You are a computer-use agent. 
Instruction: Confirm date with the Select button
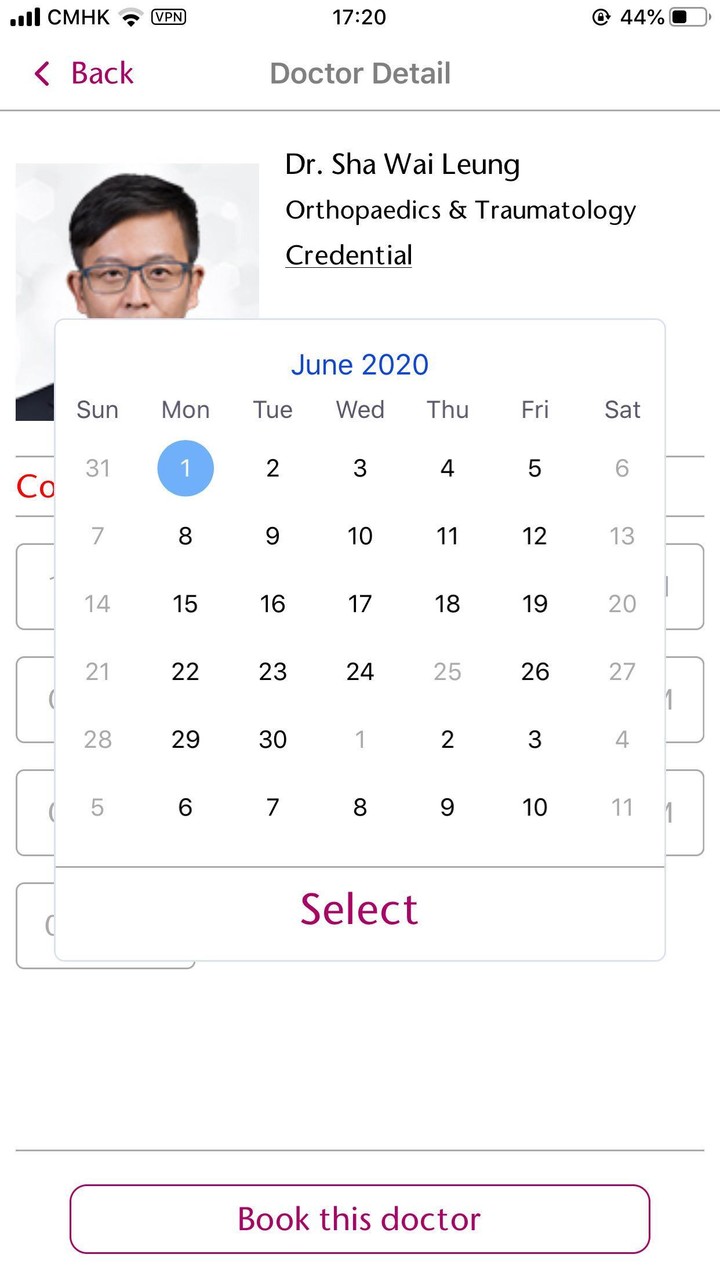click(359, 909)
